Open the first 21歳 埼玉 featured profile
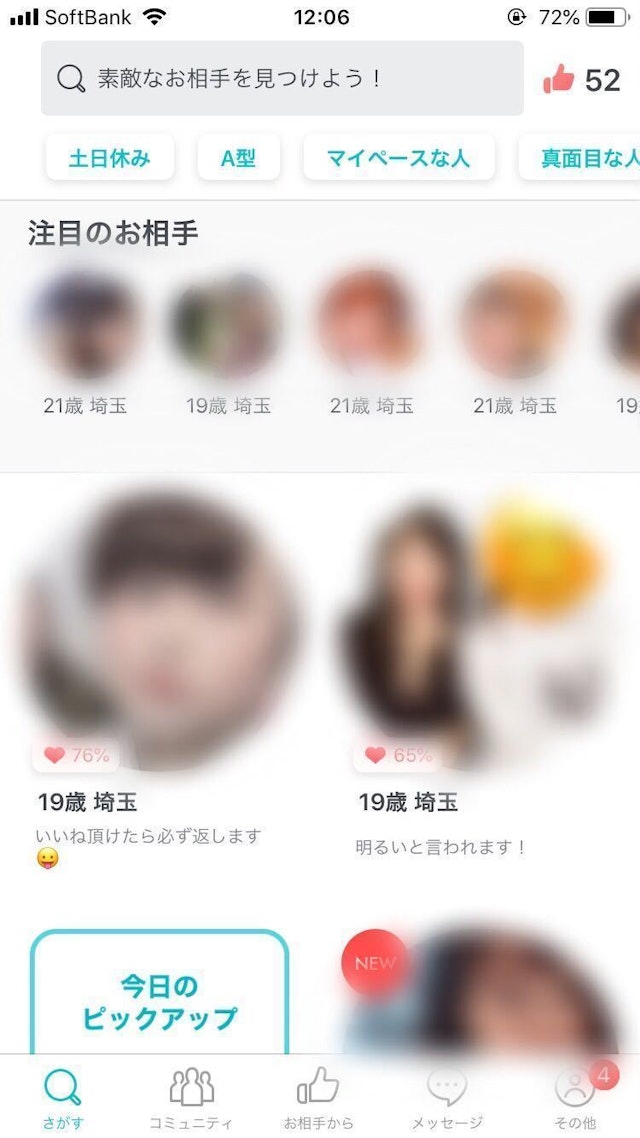 (x=85, y=326)
